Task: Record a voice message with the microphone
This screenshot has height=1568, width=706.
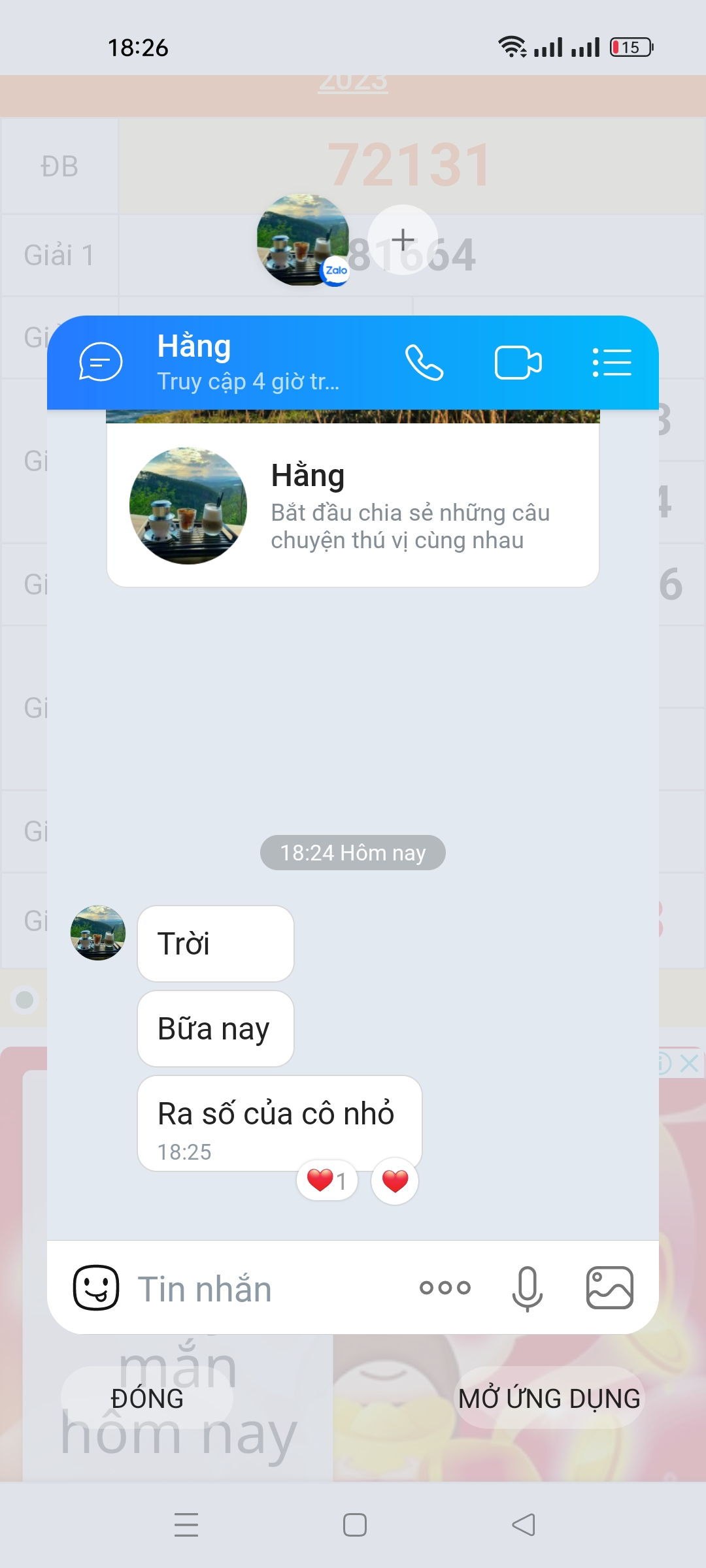Action: click(527, 1288)
